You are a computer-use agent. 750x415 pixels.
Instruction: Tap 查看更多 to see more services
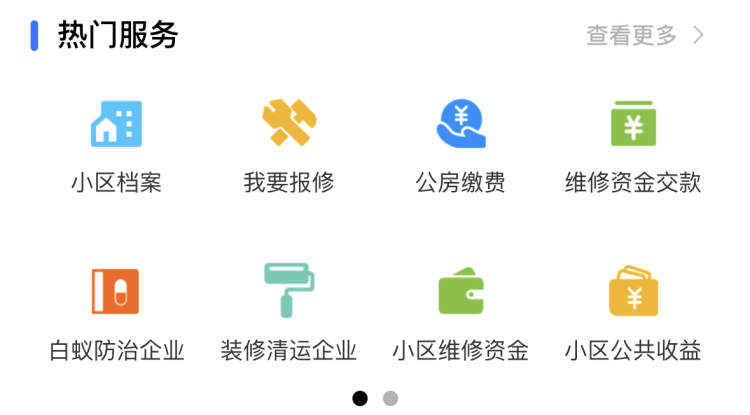click(x=645, y=36)
